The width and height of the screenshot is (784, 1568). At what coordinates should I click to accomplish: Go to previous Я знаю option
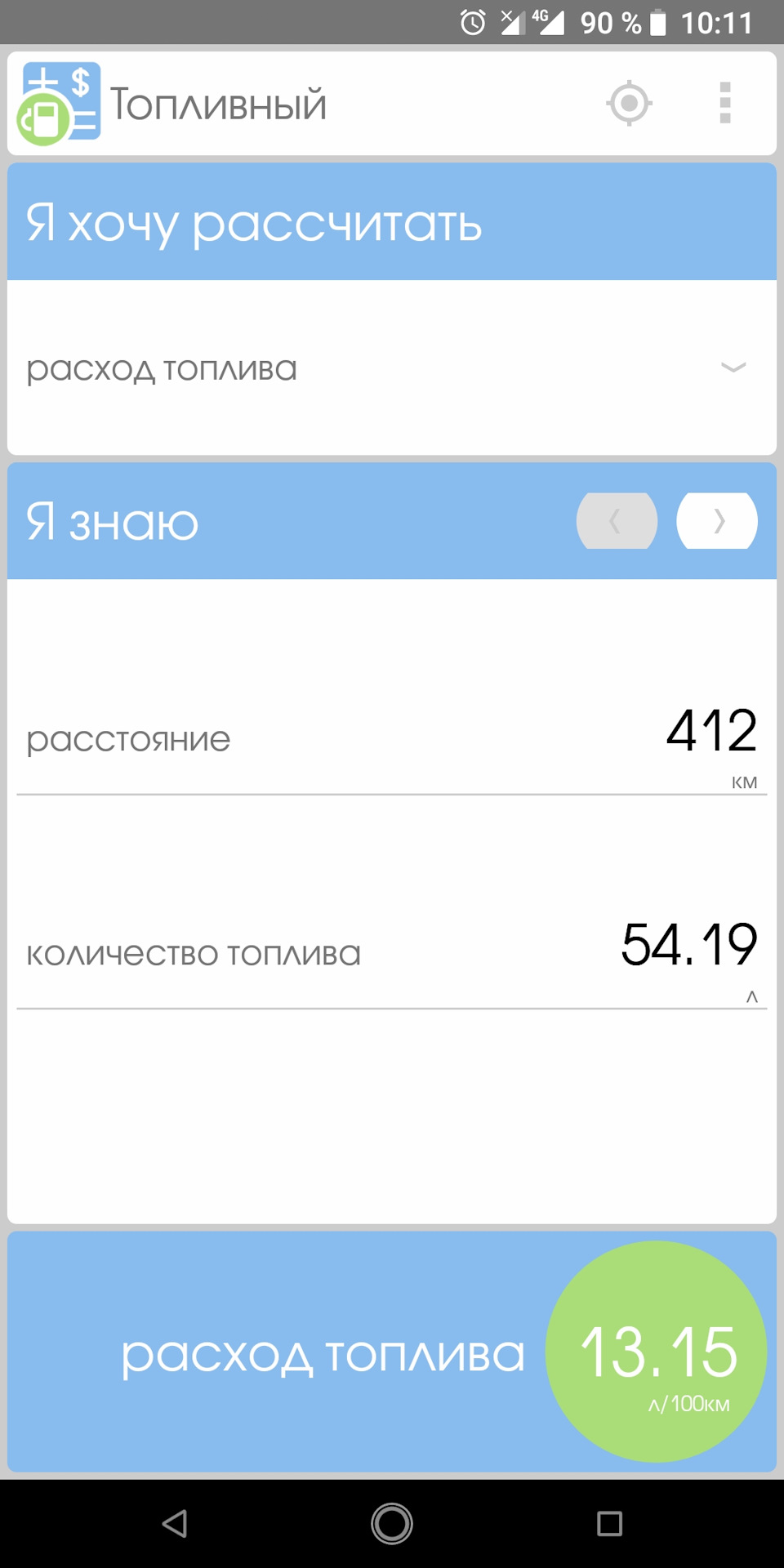point(617,521)
